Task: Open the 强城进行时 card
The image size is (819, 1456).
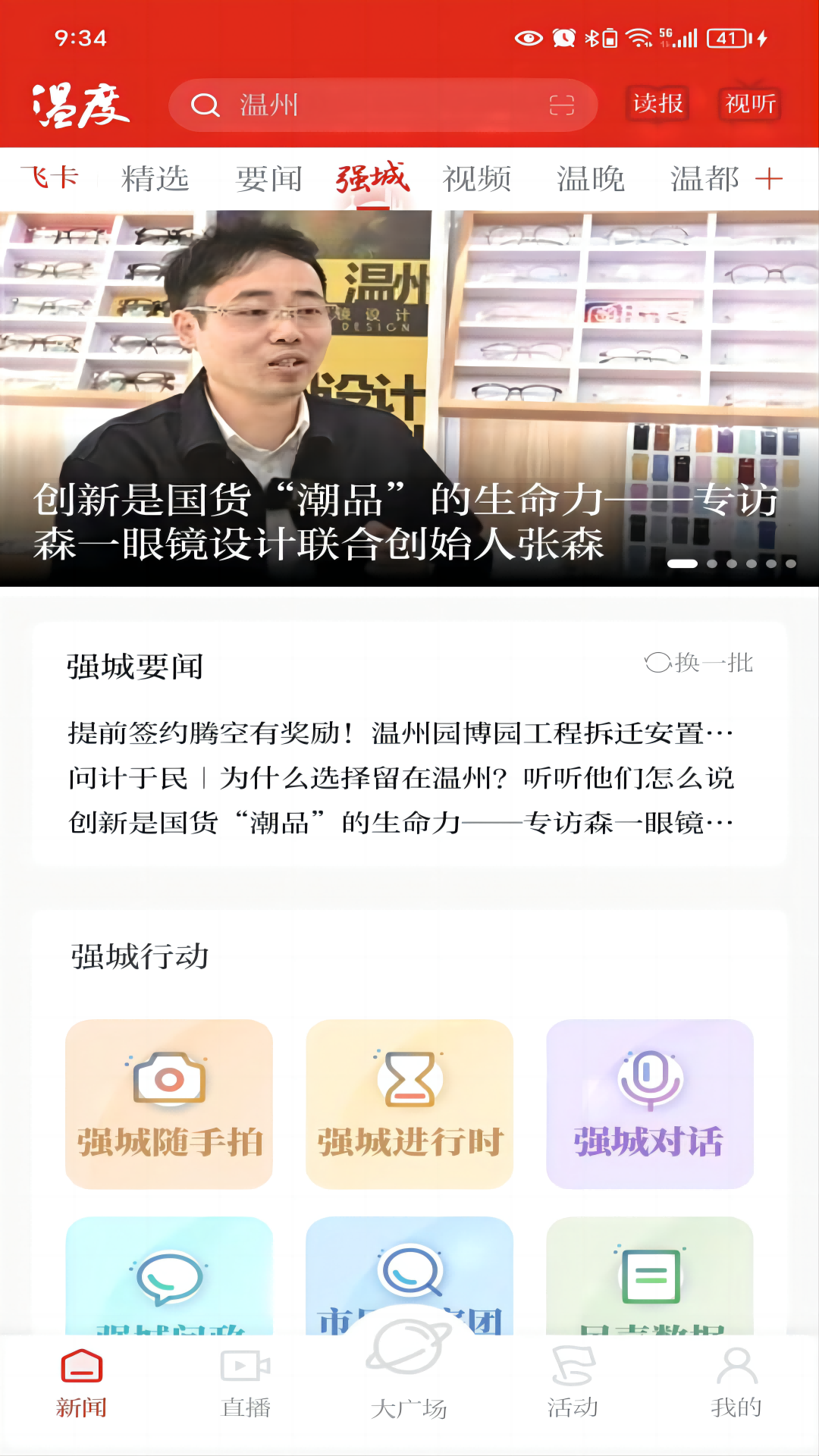Action: tap(409, 1103)
